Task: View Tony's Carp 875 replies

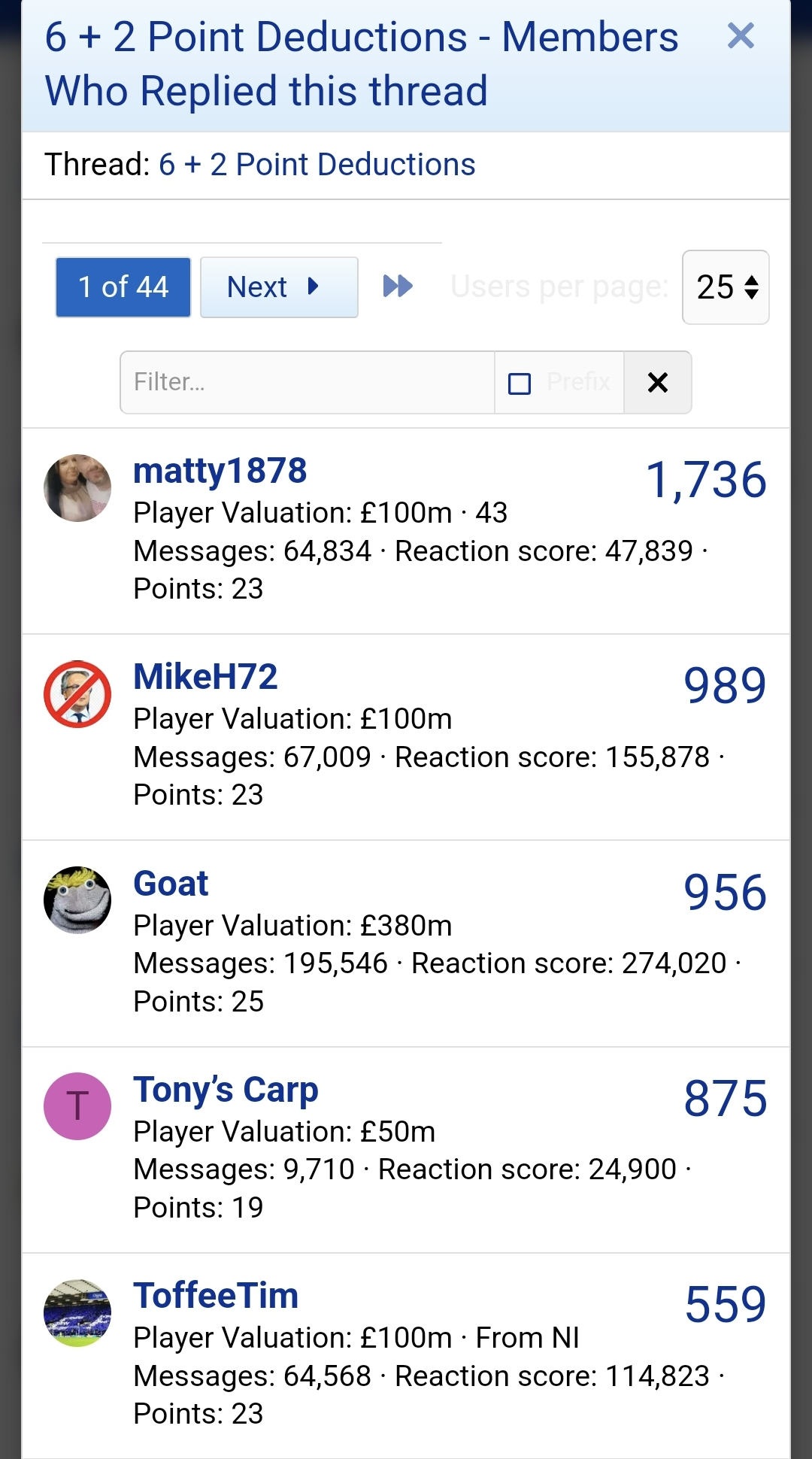Action: (x=724, y=1099)
